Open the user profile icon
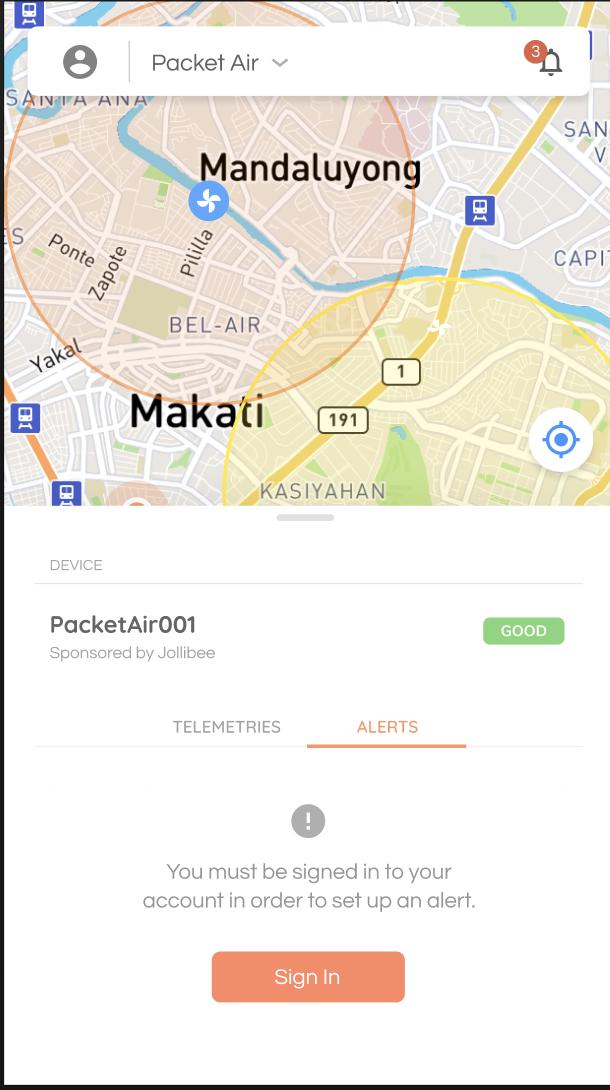 pyautogui.click(x=80, y=62)
